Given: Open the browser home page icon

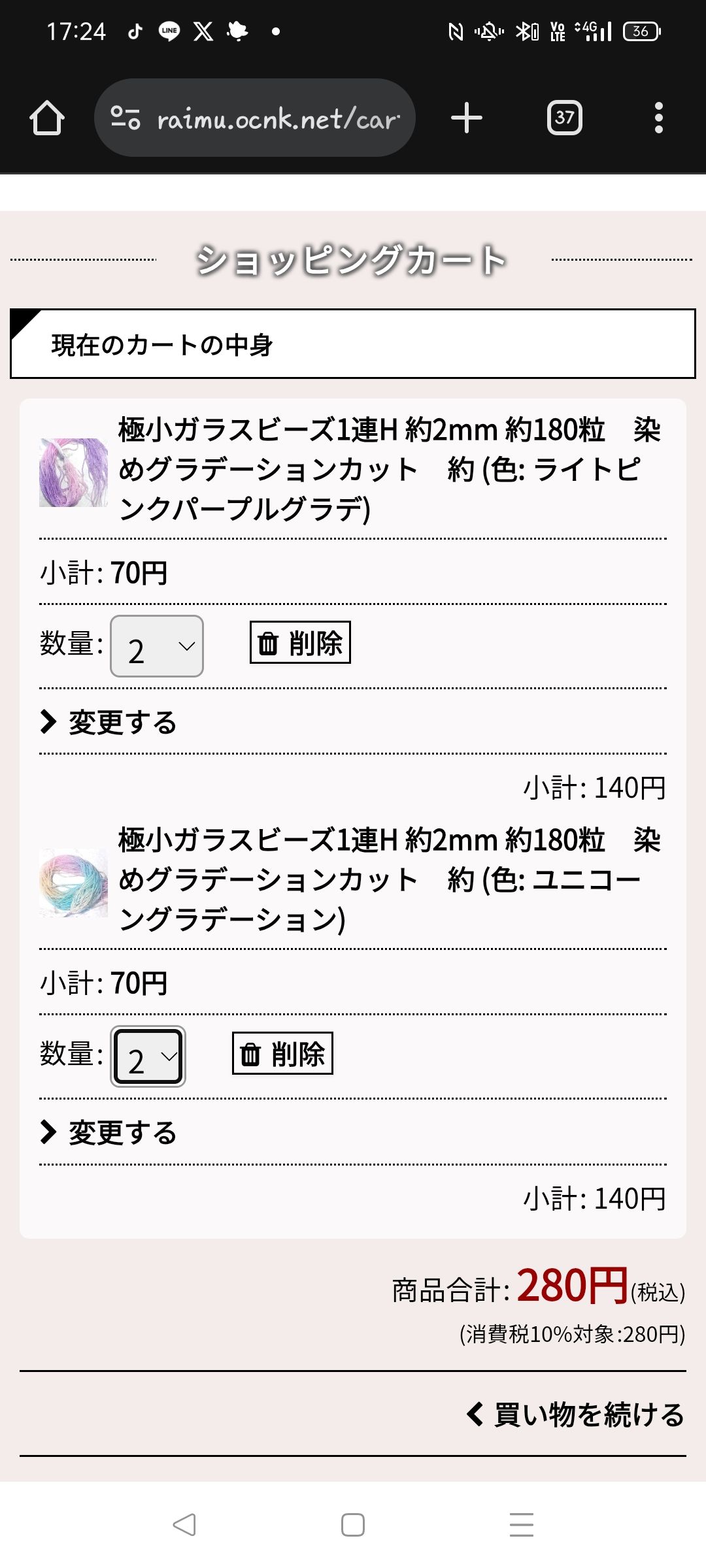Looking at the screenshot, I should coord(47,118).
